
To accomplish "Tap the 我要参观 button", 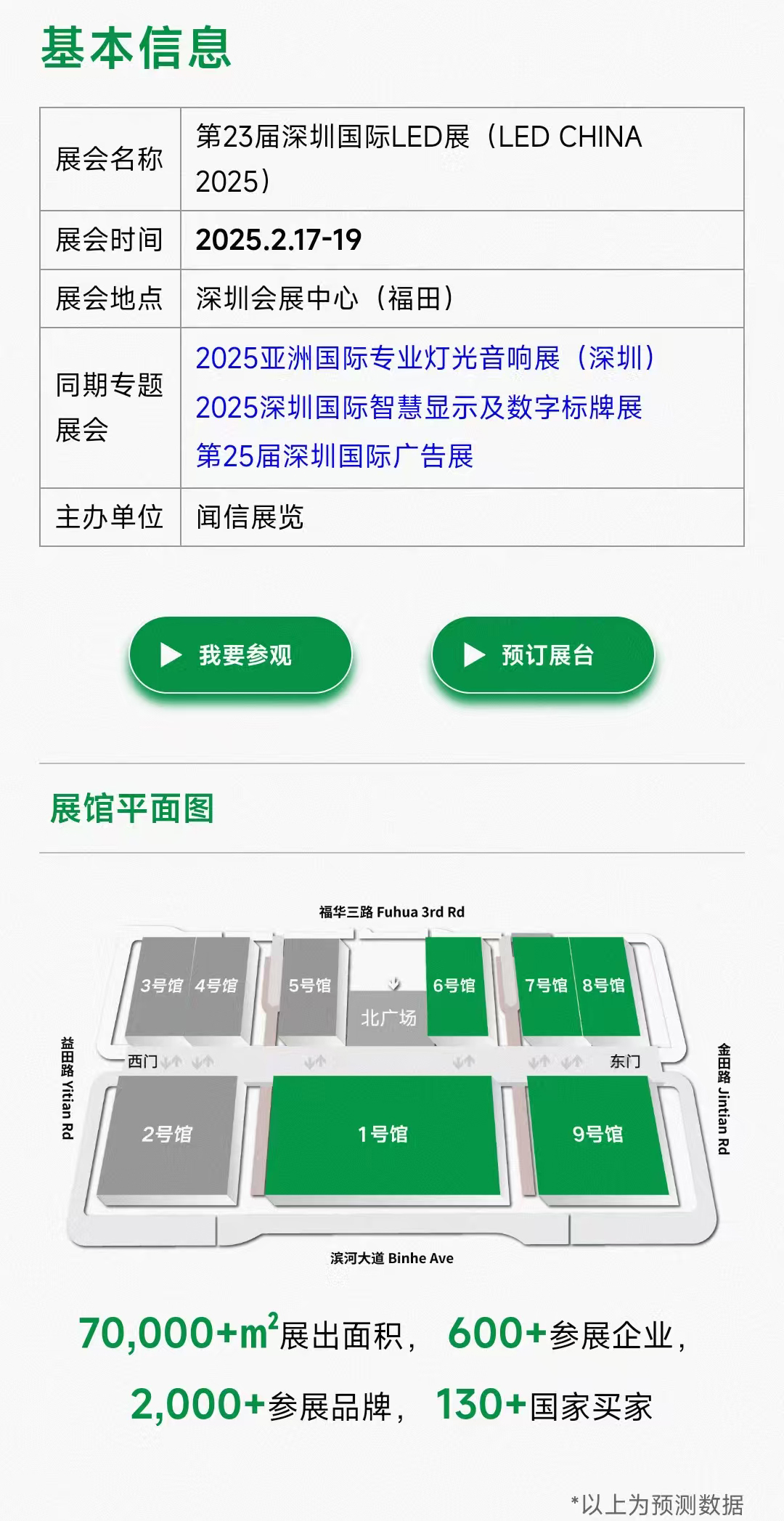I will click(x=240, y=655).
